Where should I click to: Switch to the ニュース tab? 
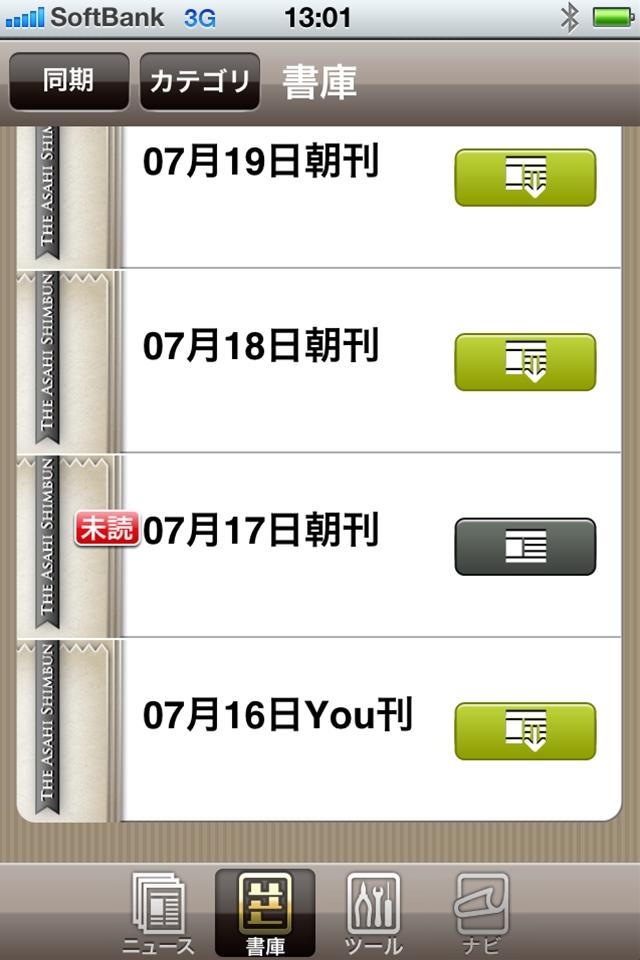point(158,913)
